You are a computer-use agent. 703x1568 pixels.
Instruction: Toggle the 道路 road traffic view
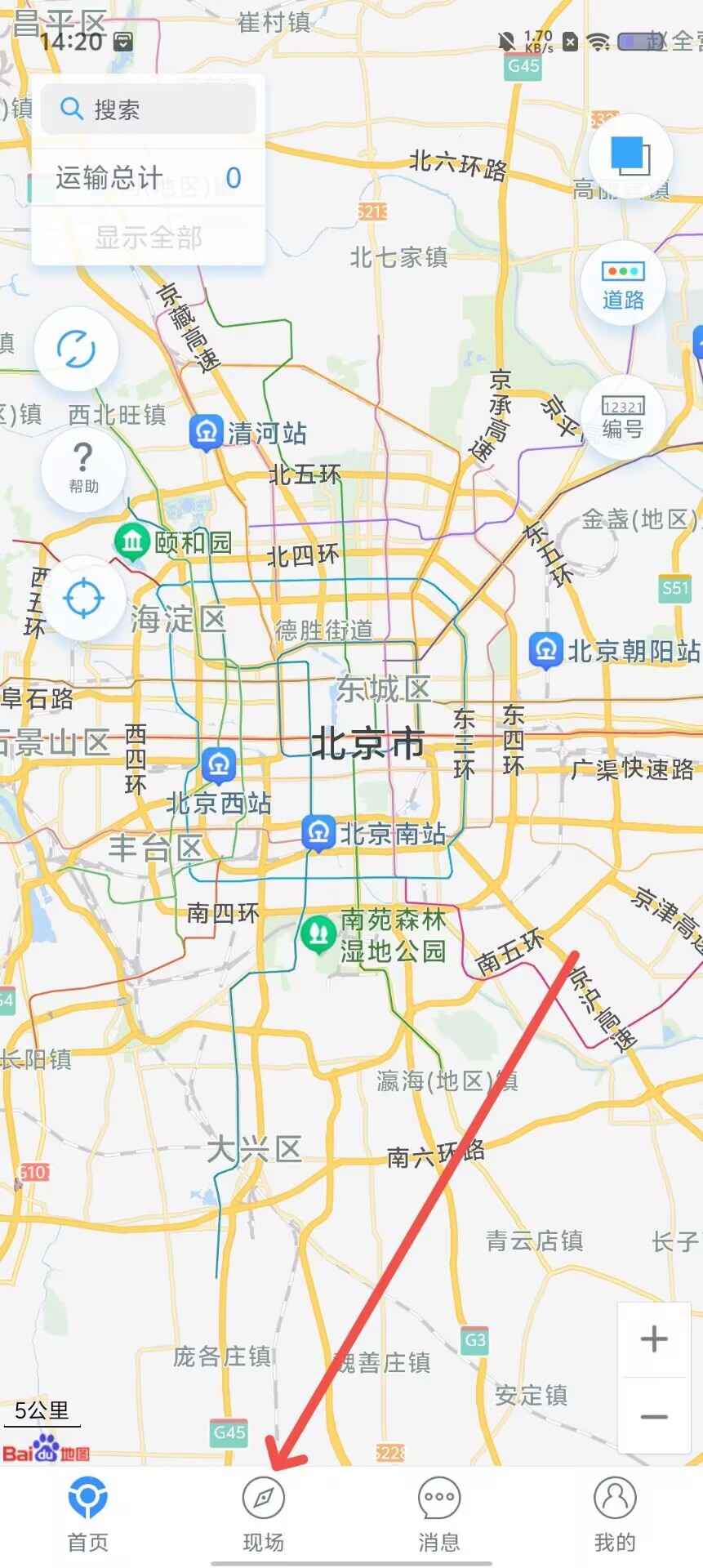coord(623,284)
